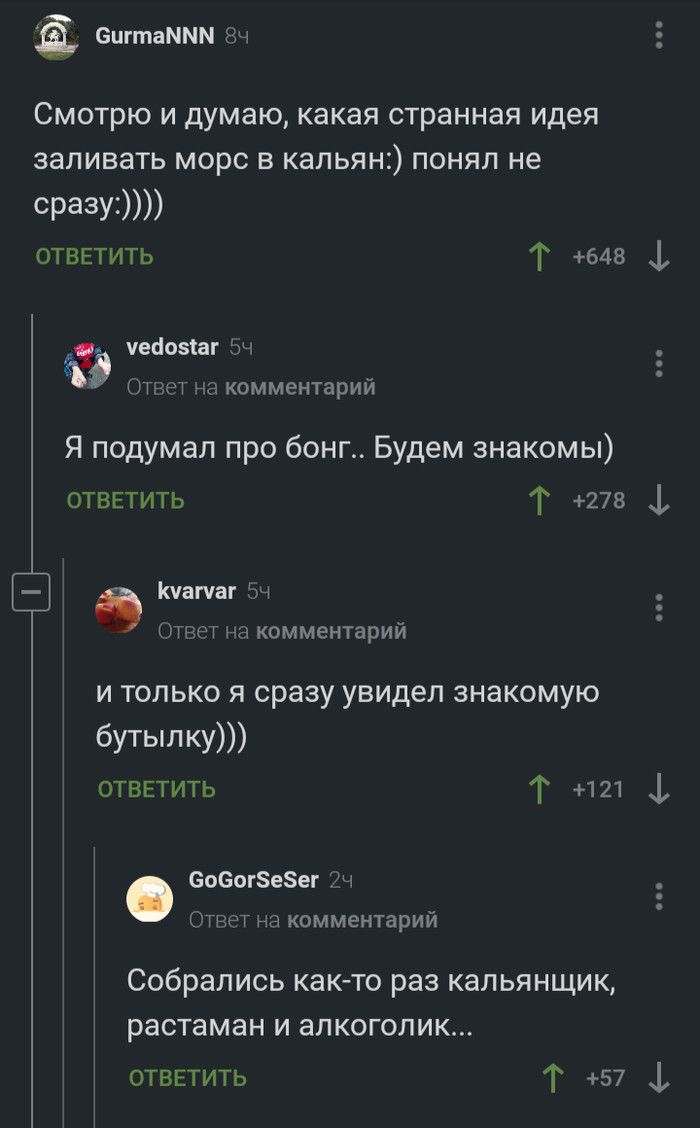
Task: Open overflow menu on vedostar's comment
Action: pyautogui.click(x=659, y=362)
